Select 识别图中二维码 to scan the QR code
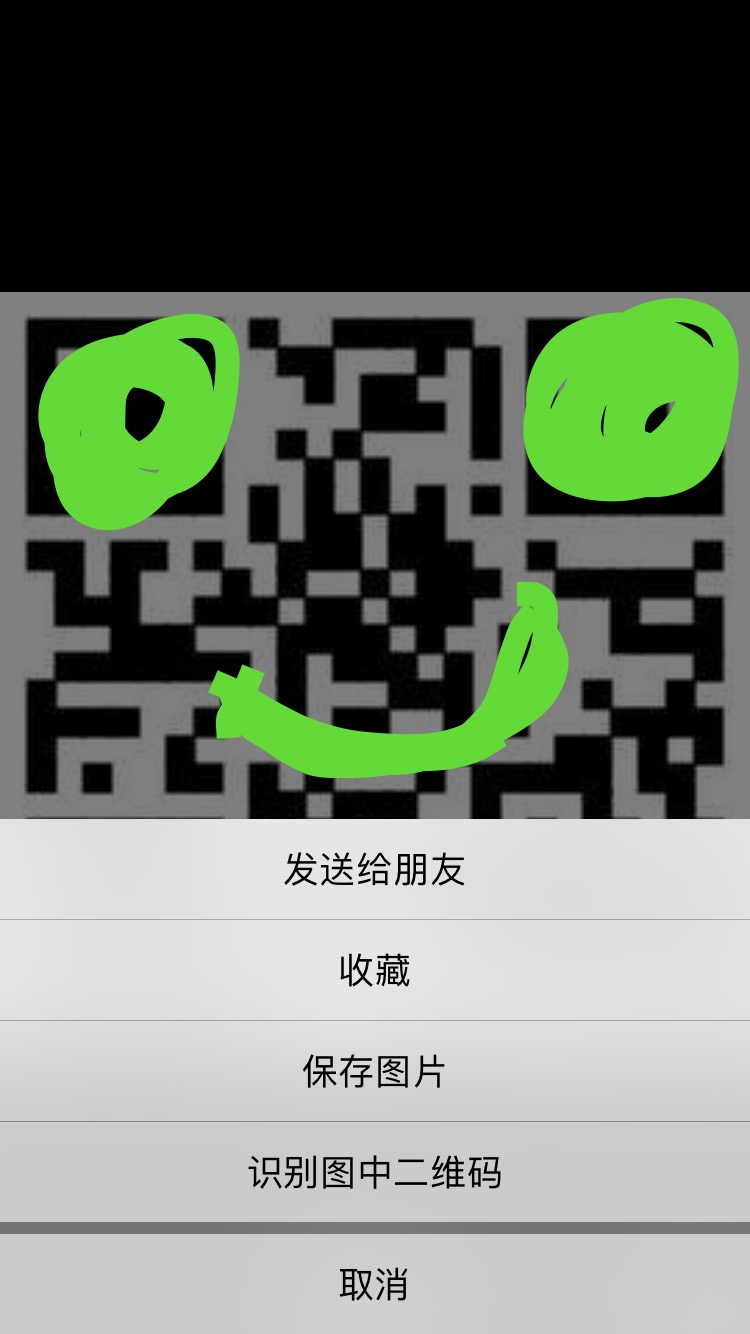Image resolution: width=750 pixels, height=1334 pixels. (375, 1173)
